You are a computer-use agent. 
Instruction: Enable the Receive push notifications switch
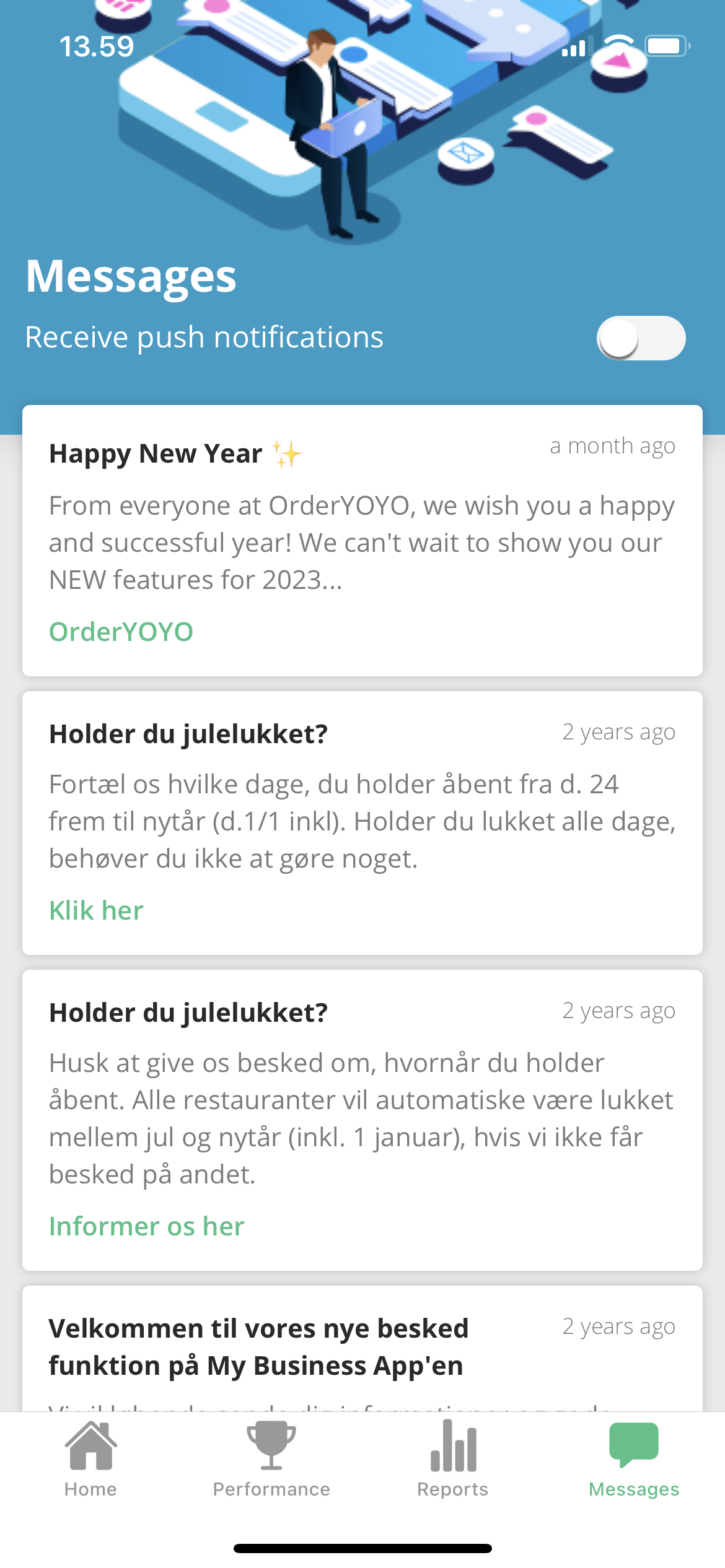coord(641,338)
